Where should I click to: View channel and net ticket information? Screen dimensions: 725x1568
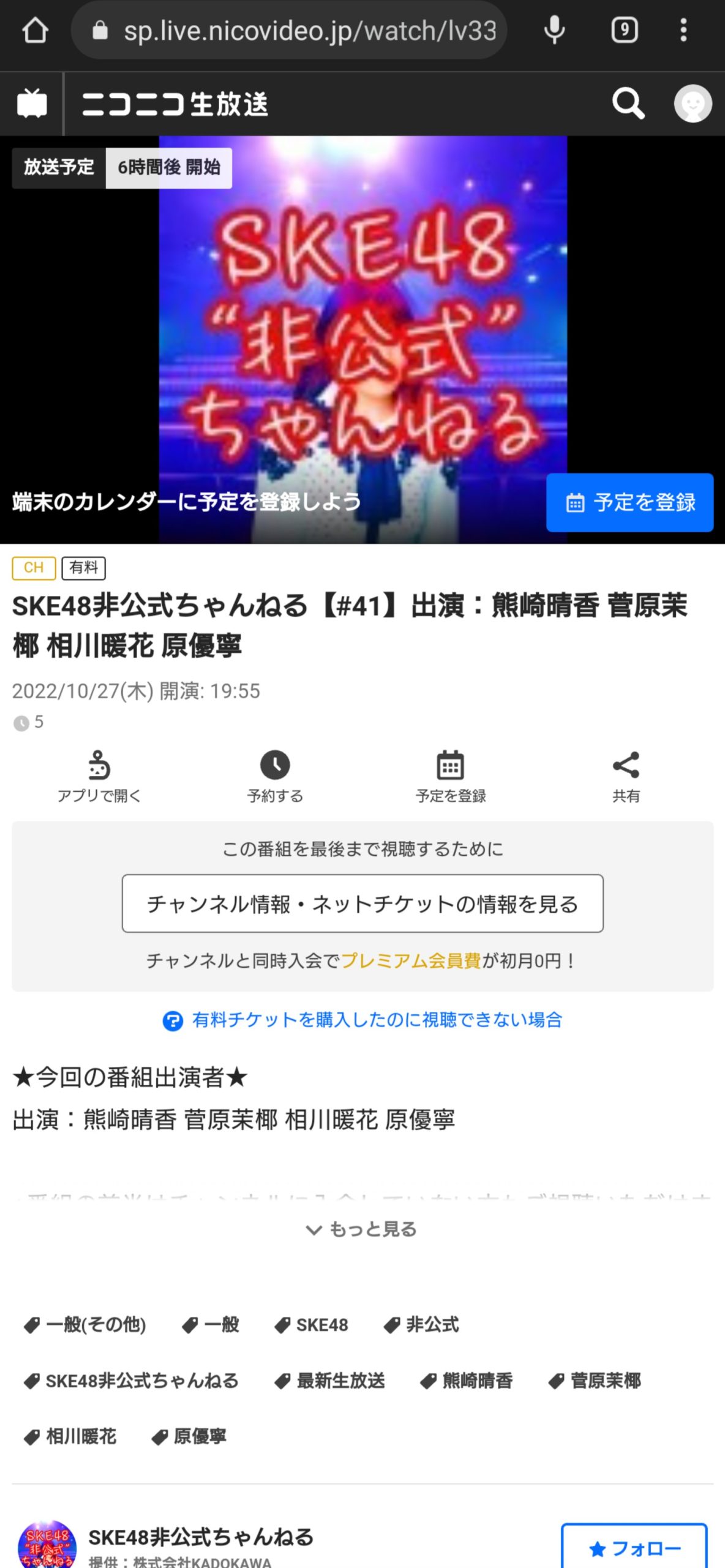pyautogui.click(x=362, y=903)
